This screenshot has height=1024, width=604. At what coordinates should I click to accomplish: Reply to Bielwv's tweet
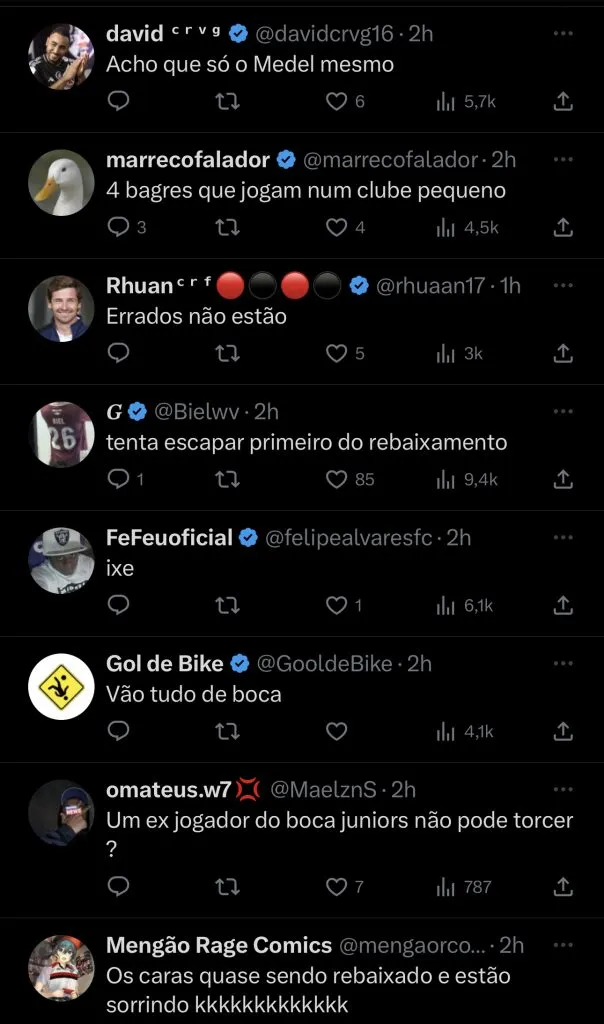pyautogui.click(x=119, y=479)
